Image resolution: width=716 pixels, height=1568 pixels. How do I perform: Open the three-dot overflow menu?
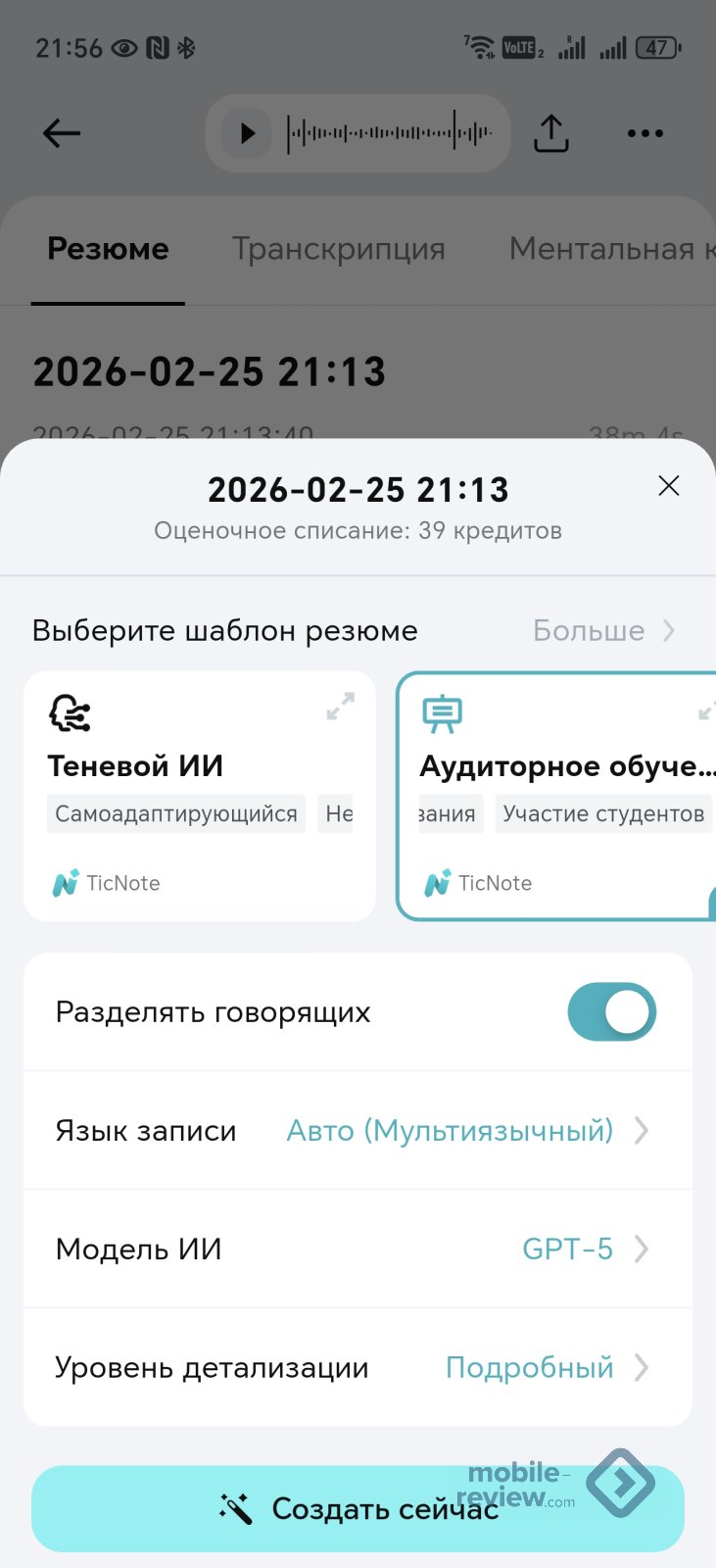pos(644,133)
